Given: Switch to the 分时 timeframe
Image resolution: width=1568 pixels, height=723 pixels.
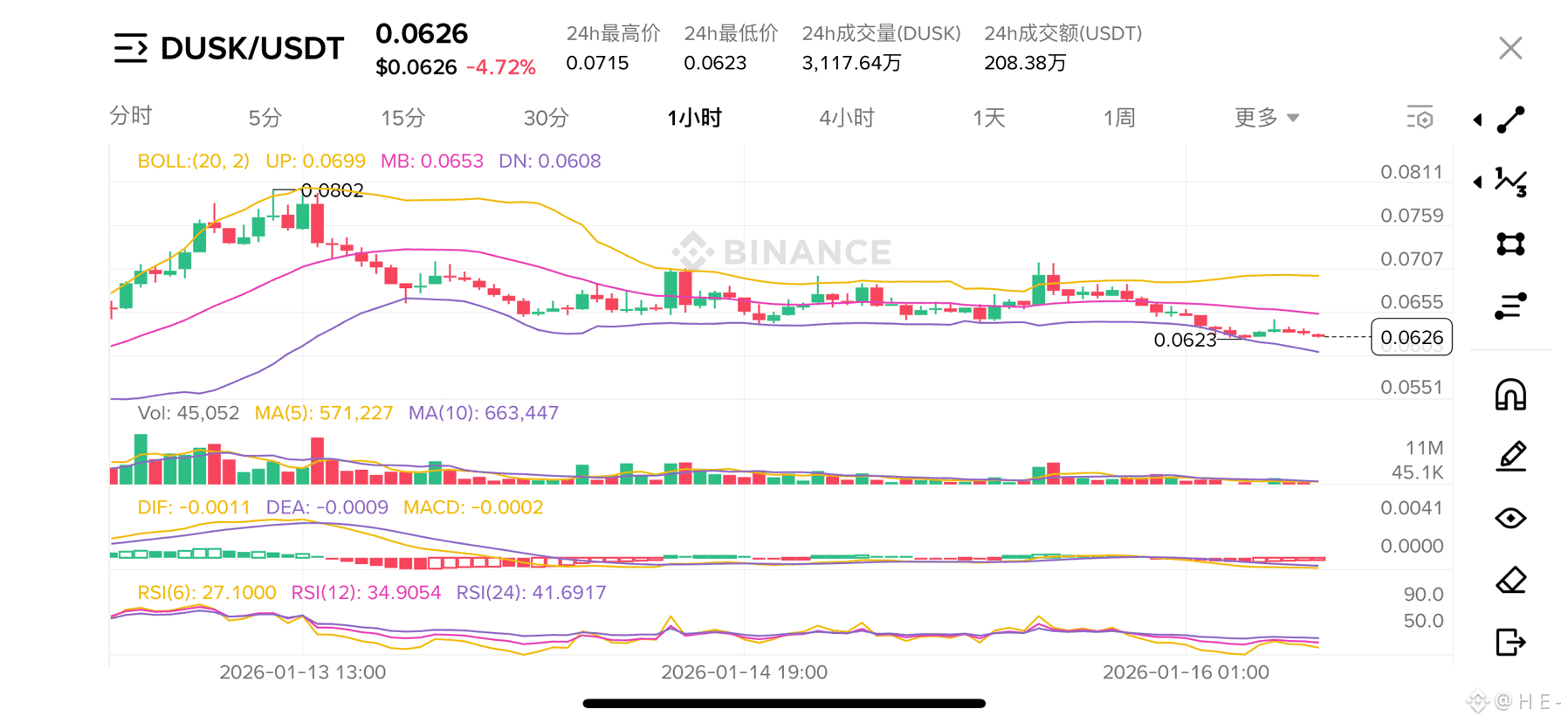Looking at the screenshot, I should [131, 116].
